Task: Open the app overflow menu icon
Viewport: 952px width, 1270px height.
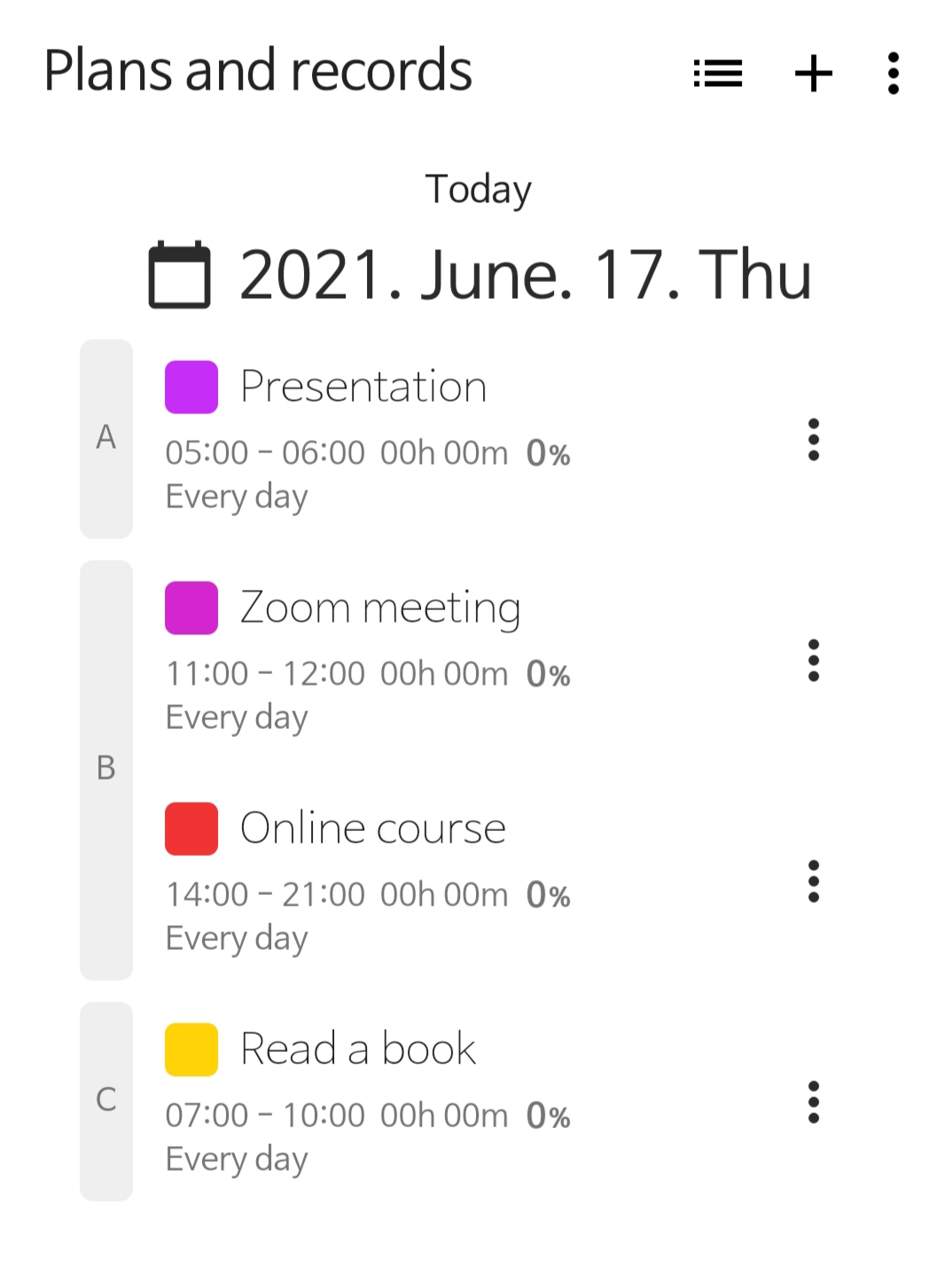Action: [x=892, y=73]
